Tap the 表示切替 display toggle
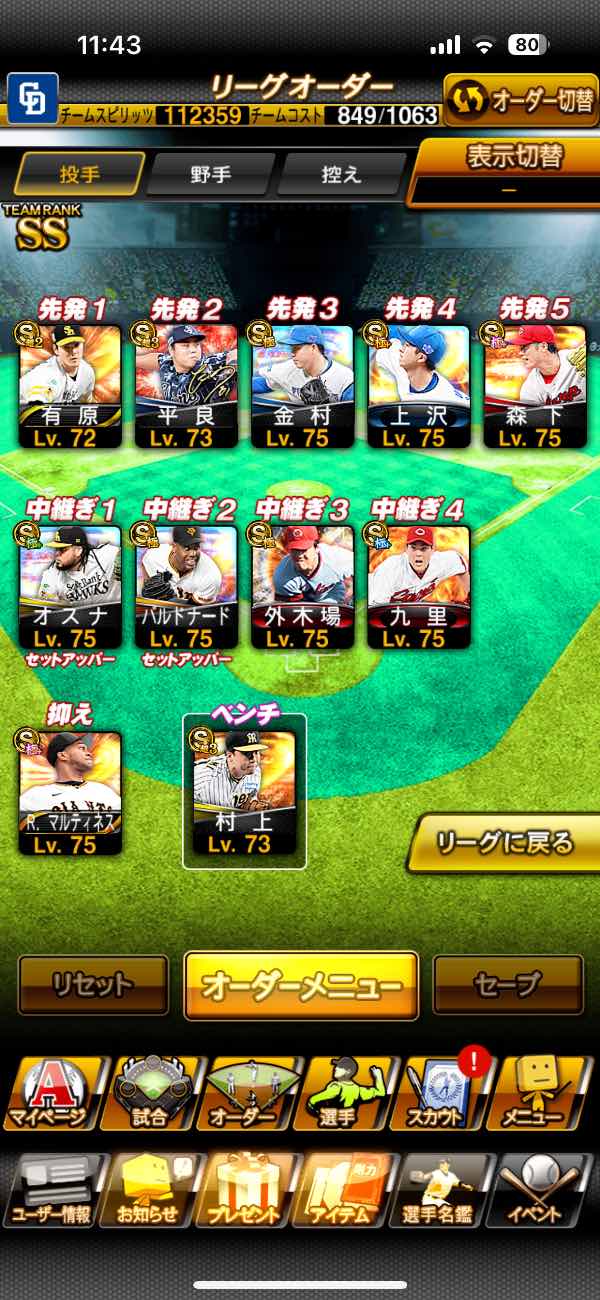Screen dimensions: 600x1300 [x=508, y=170]
